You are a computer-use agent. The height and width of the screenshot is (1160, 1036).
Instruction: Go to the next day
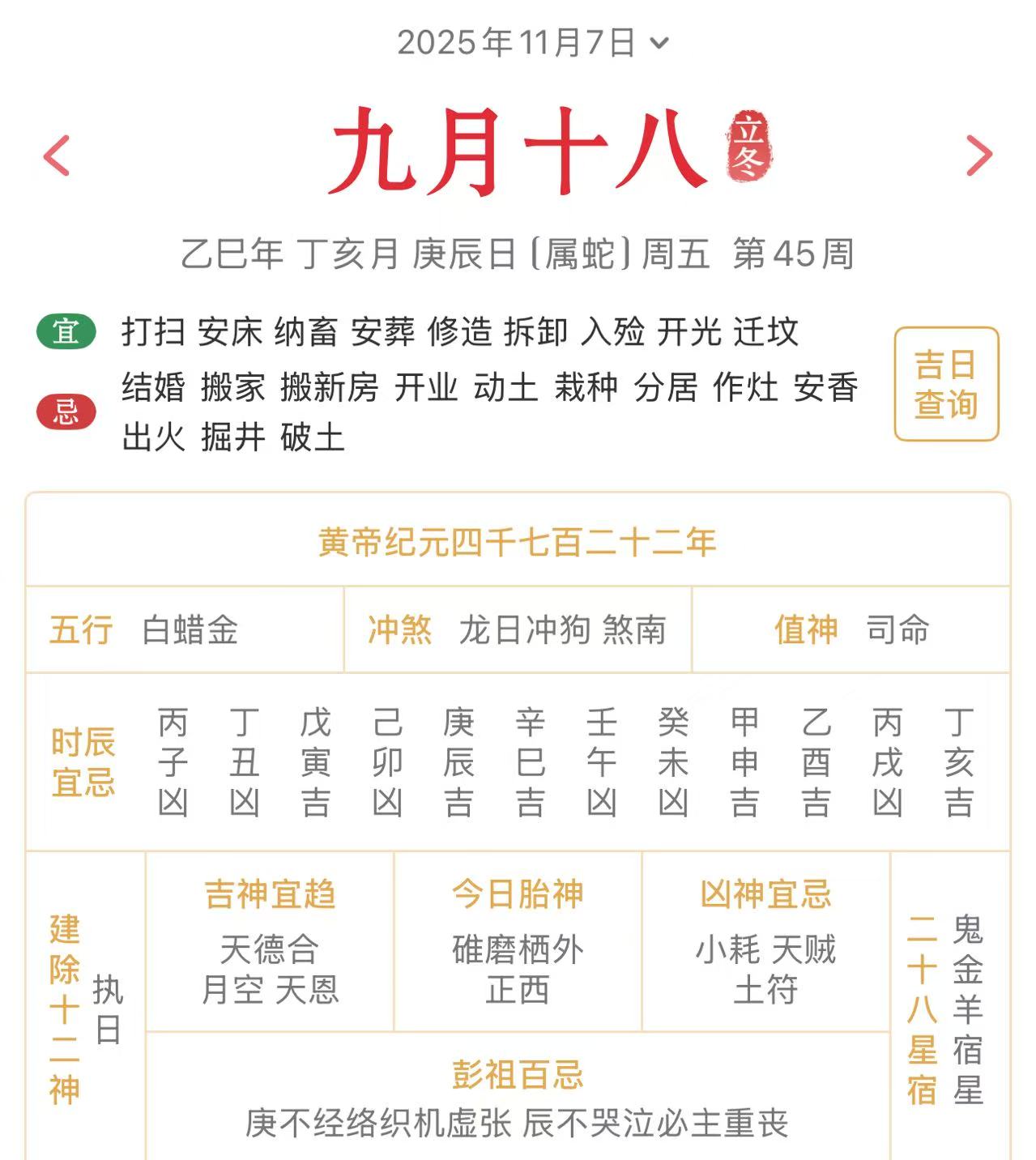pyautogui.click(x=978, y=156)
